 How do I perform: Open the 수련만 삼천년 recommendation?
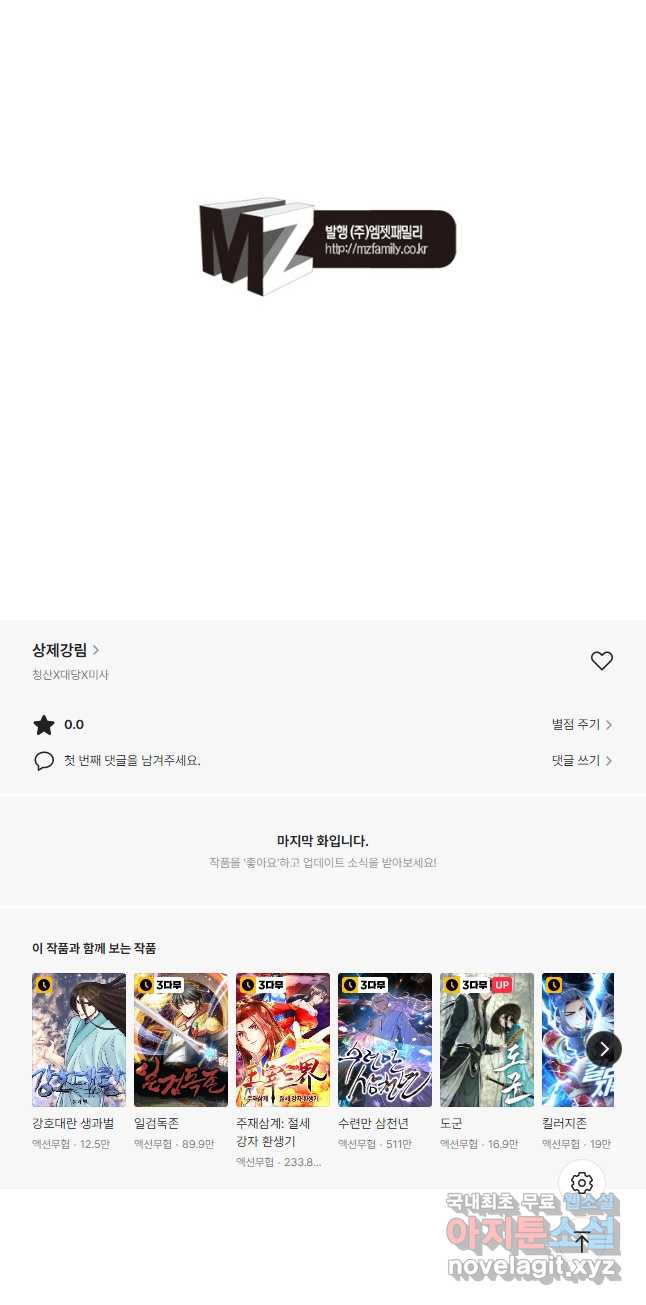pos(385,1040)
